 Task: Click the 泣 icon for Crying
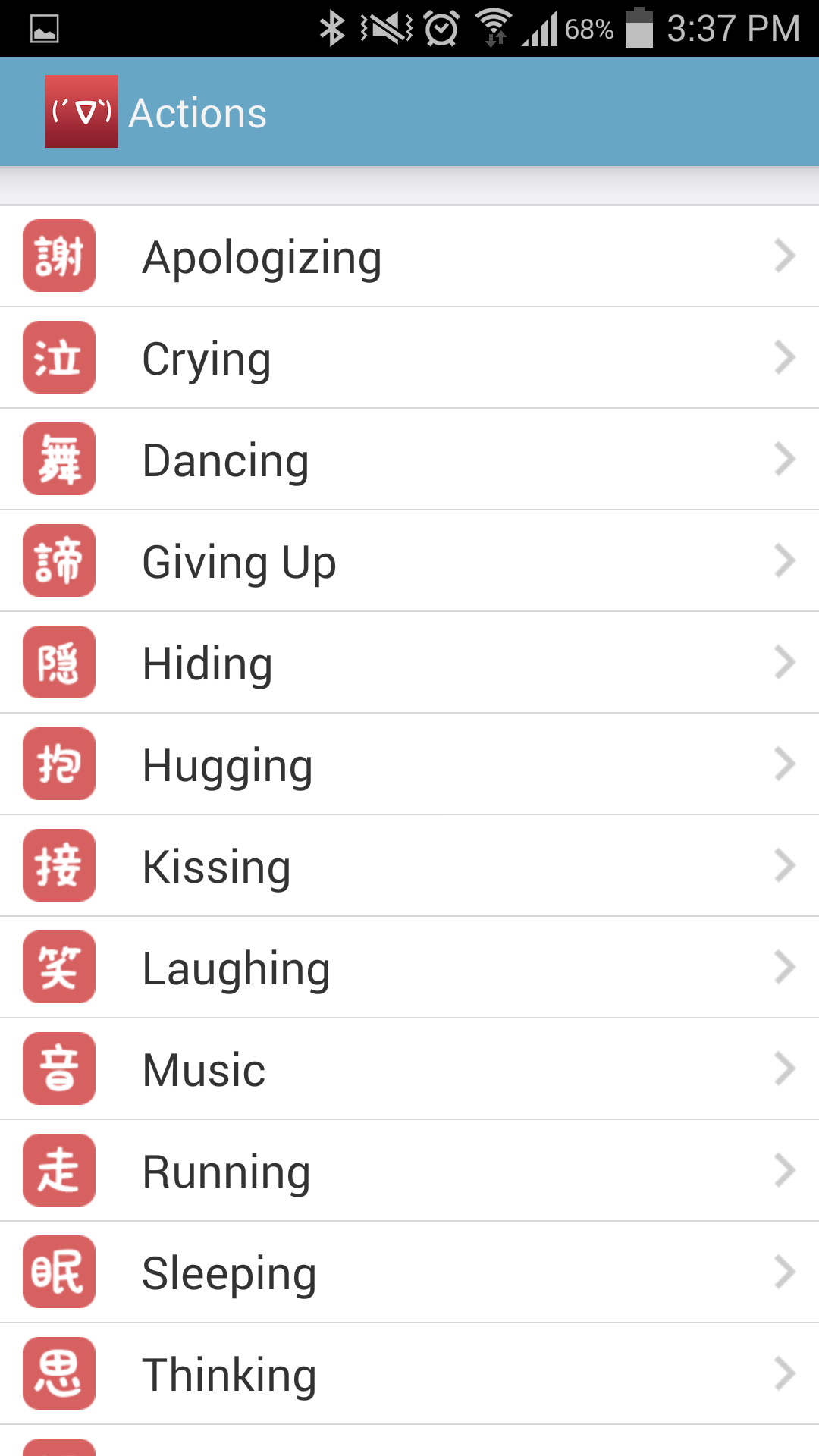tap(58, 357)
